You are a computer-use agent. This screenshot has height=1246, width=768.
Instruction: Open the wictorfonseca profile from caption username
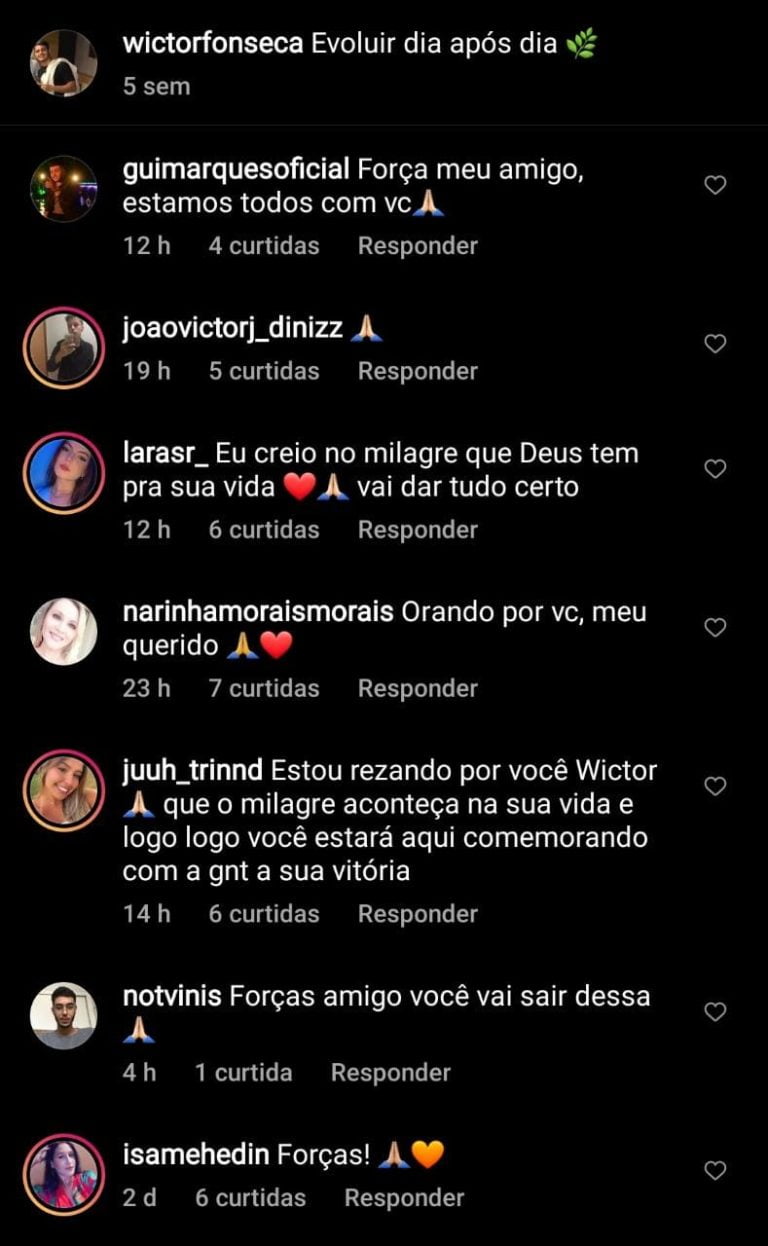[212, 45]
